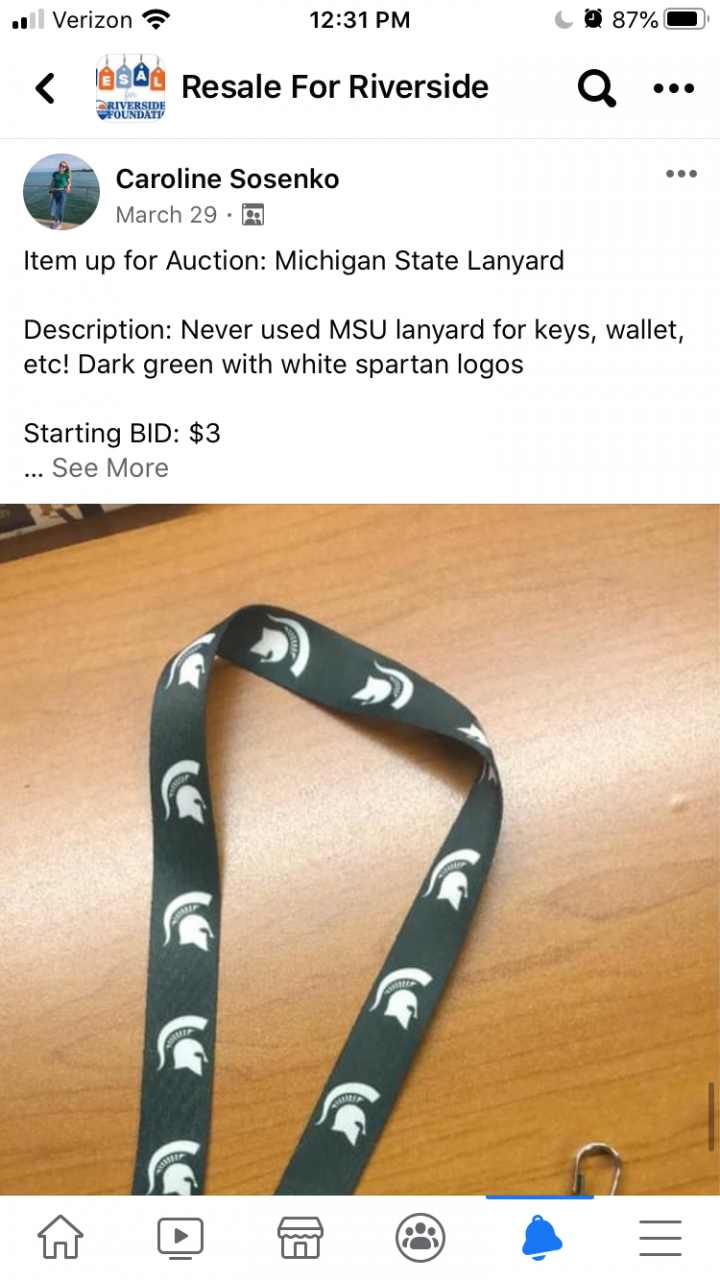The height and width of the screenshot is (1280, 720).
Task: View Caroline Sosenko's profile picture
Action: click(61, 192)
